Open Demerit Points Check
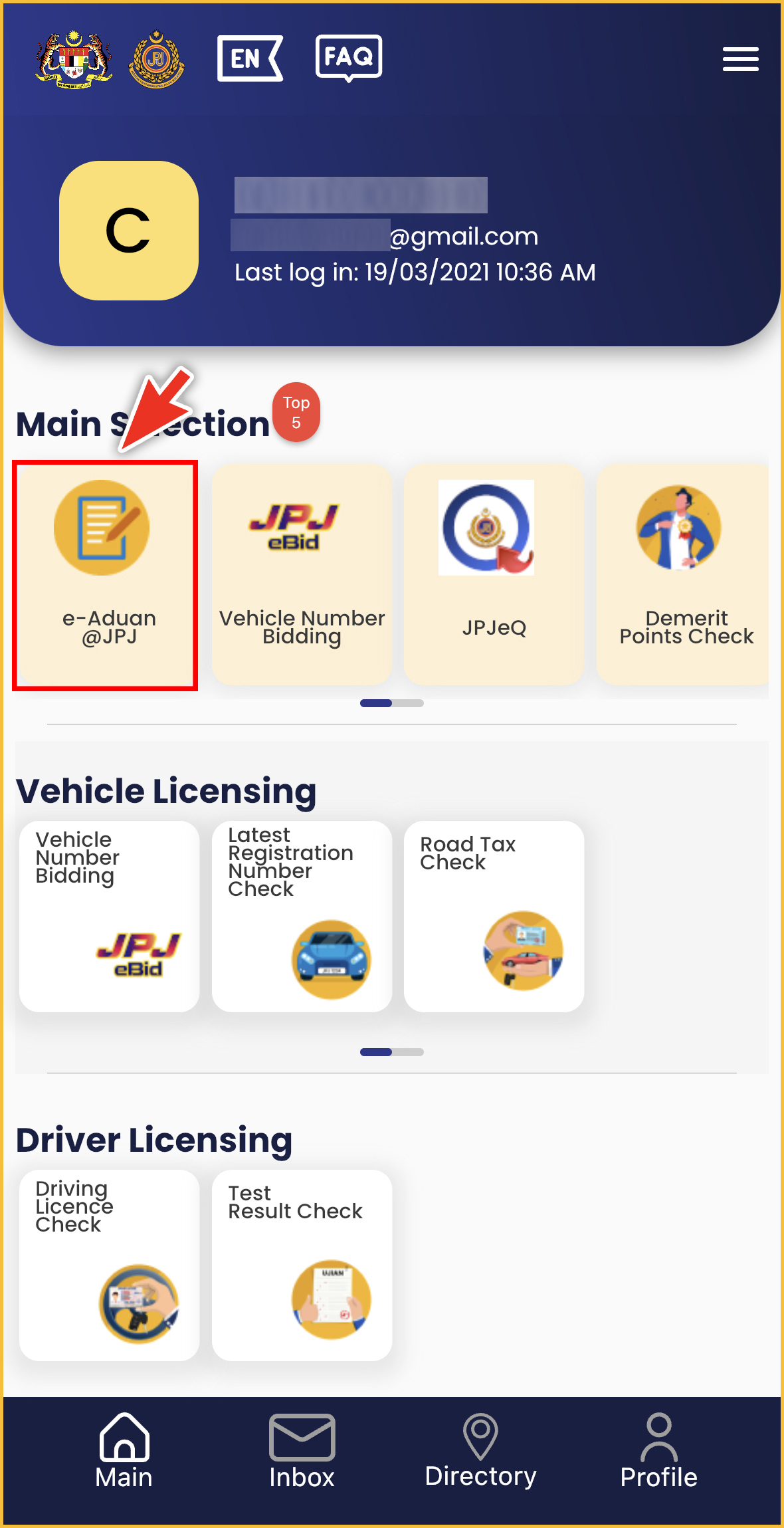This screenshot has height=1528, width=784. tap(684, 576)
